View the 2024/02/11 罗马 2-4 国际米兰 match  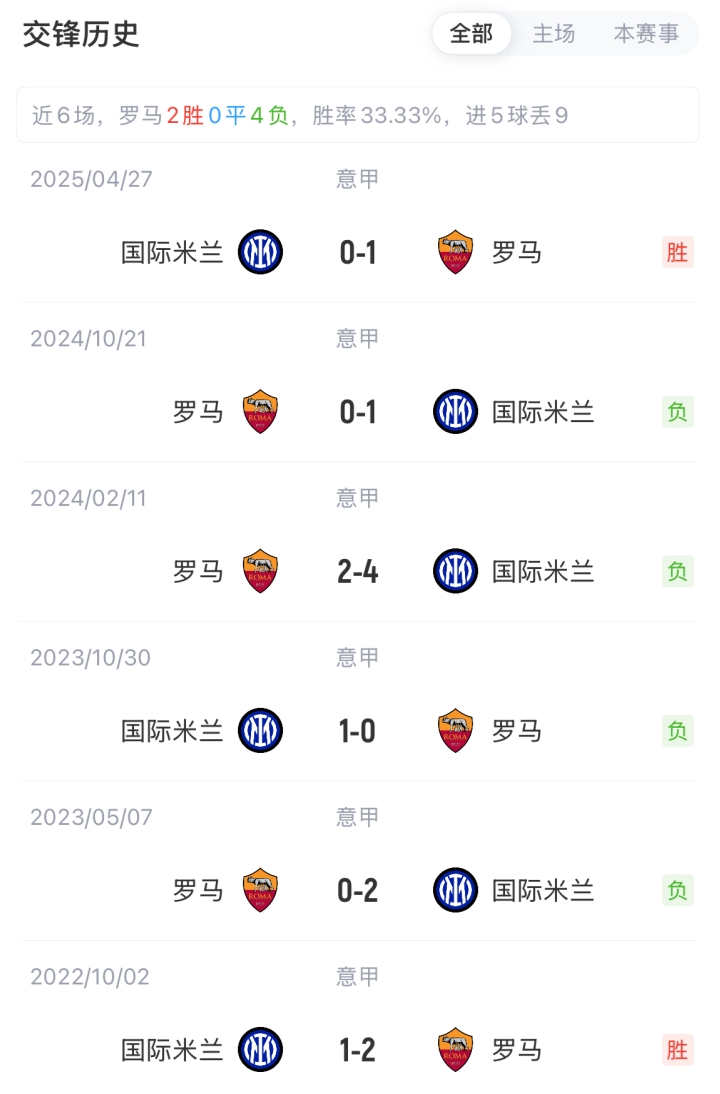coord(358,571)
